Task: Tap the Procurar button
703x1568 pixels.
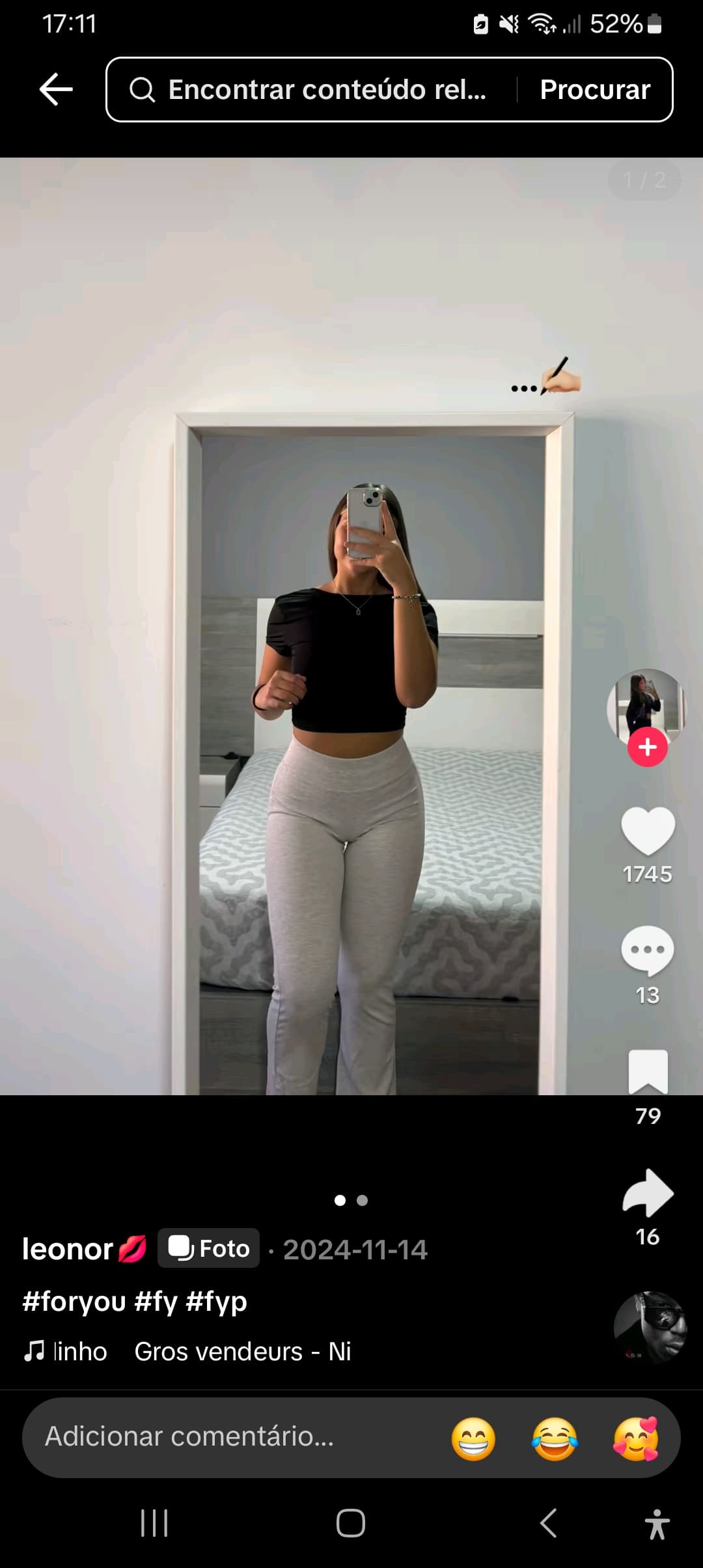Action: tap(594, 90)
